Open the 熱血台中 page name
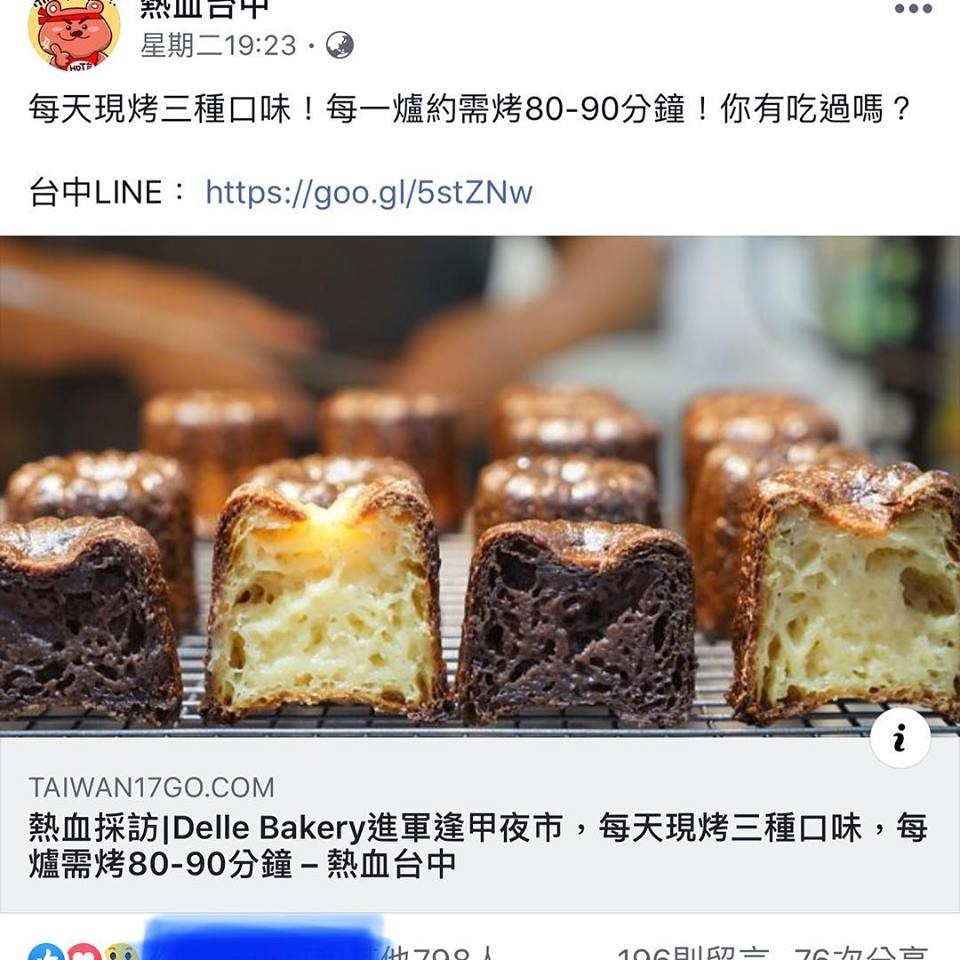The width and height of the screenshot is (960, 960). (204, 10)
